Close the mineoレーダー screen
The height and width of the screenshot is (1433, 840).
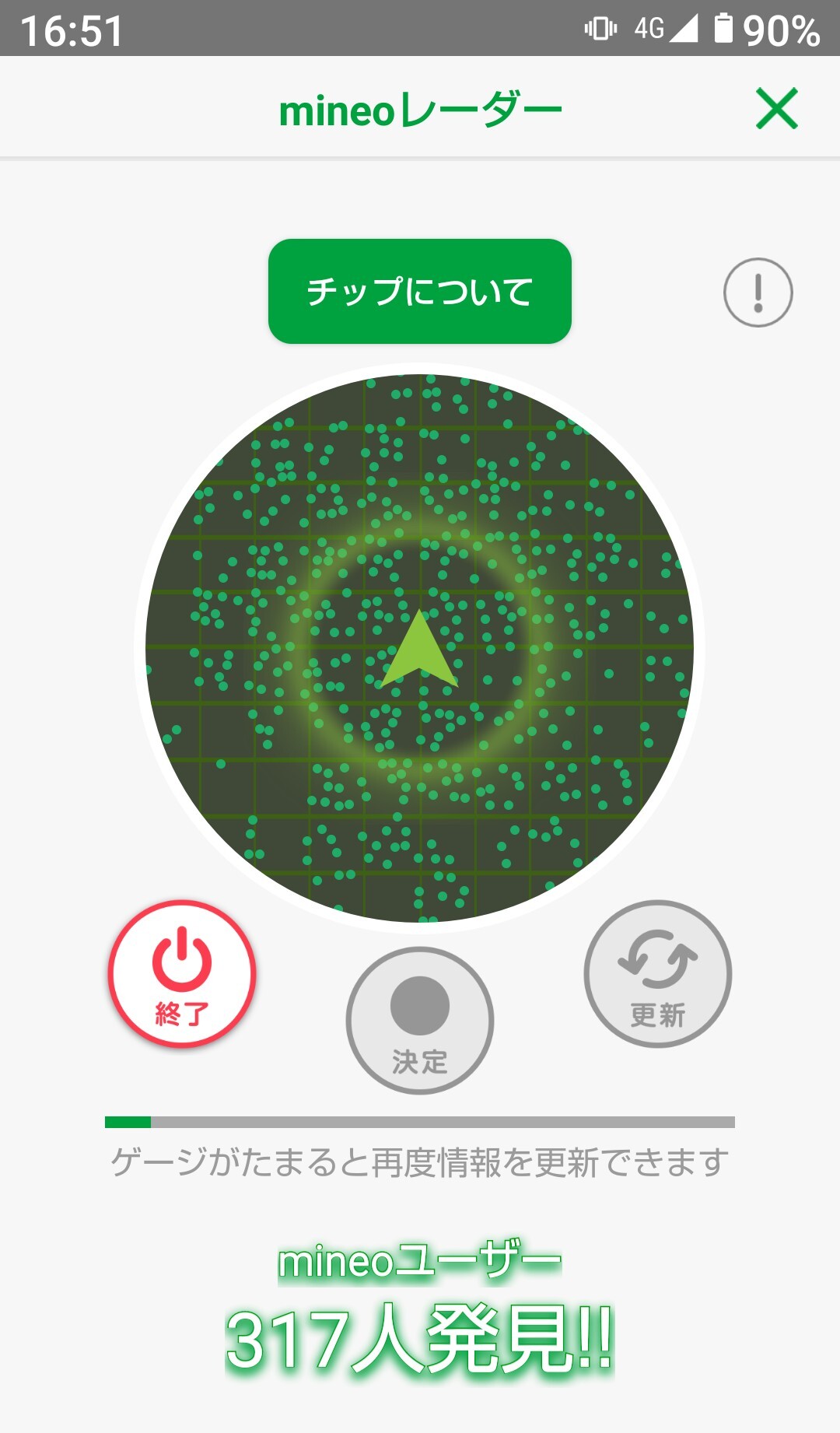[777, 108]
